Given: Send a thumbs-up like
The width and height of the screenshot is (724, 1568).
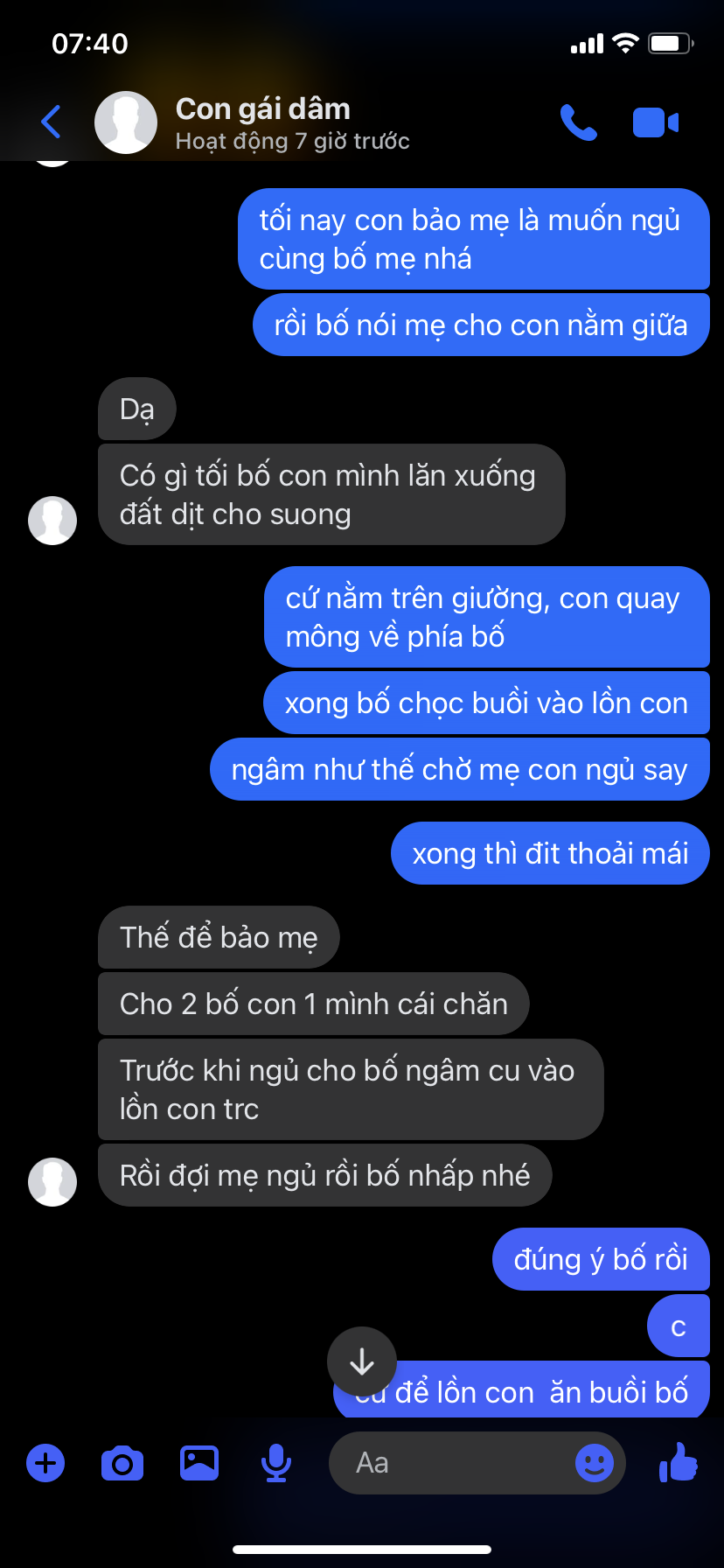Looking at the screenshot, I should pyautogui.click(x=679, y=1461).
